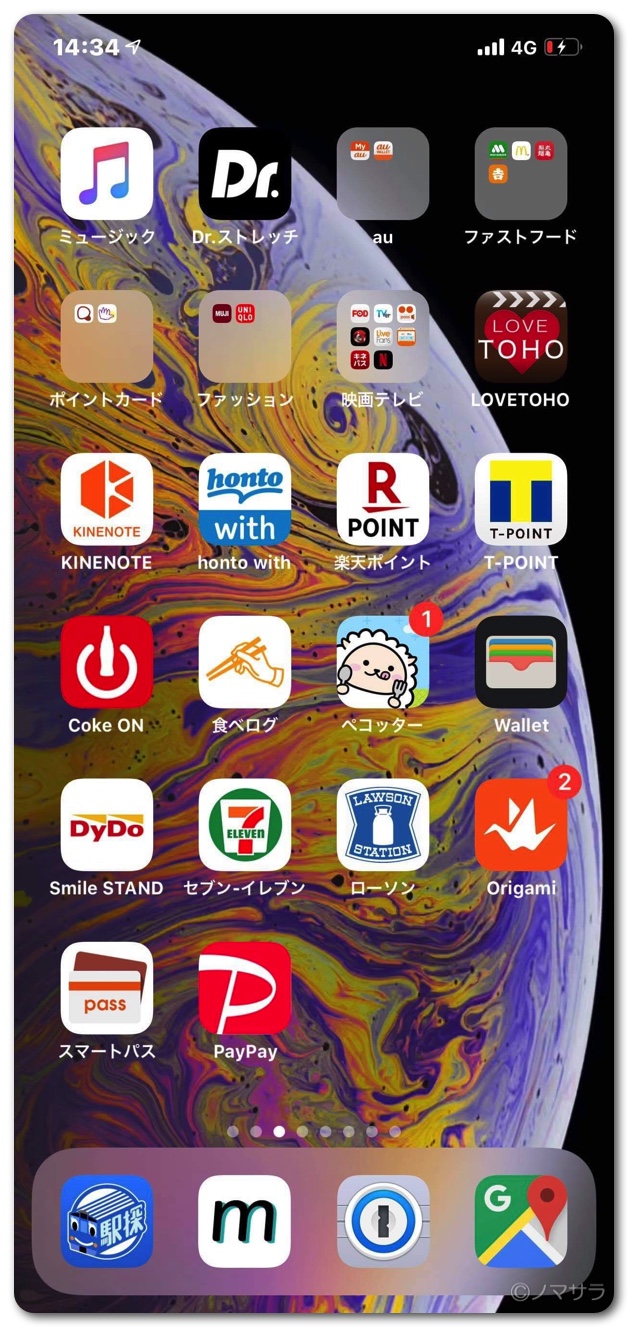Open the 映画テレビ folder
Viewport: 628px width, 1327px height.
click(383, 337)
